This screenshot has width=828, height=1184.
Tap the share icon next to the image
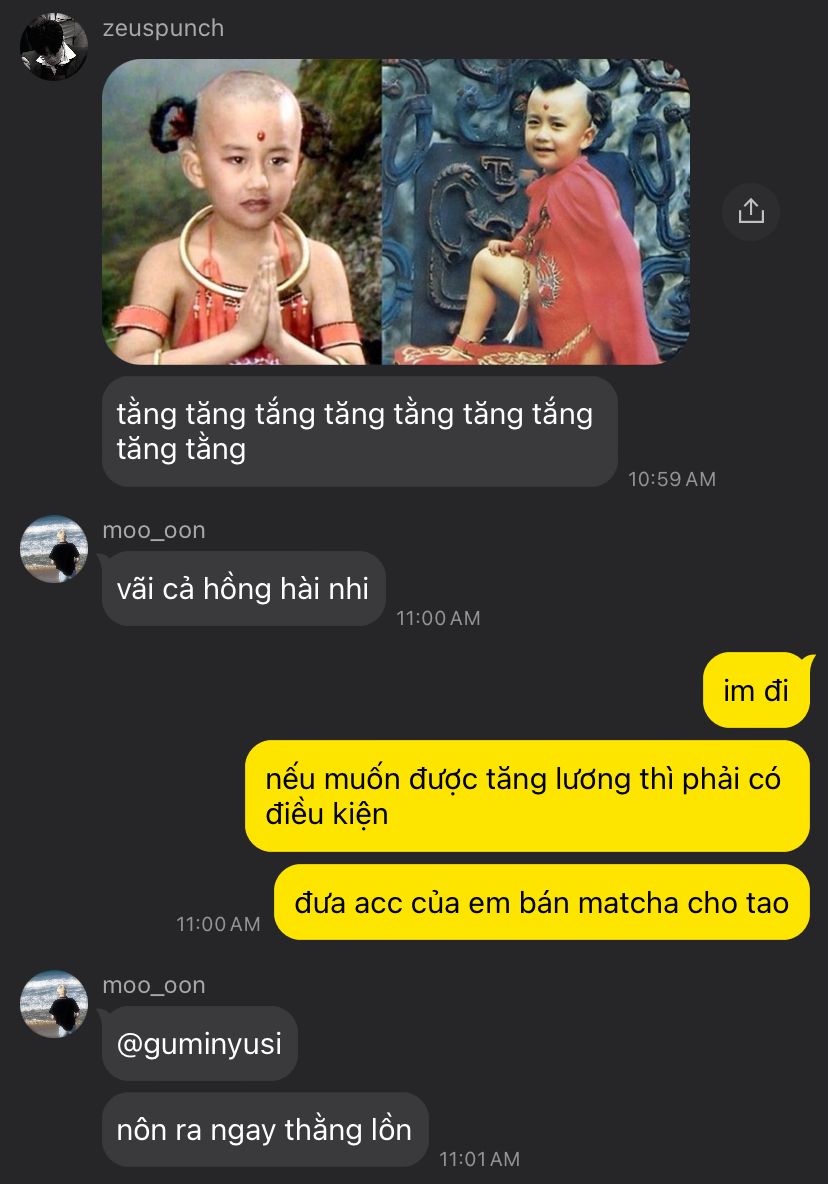[751, 211]
